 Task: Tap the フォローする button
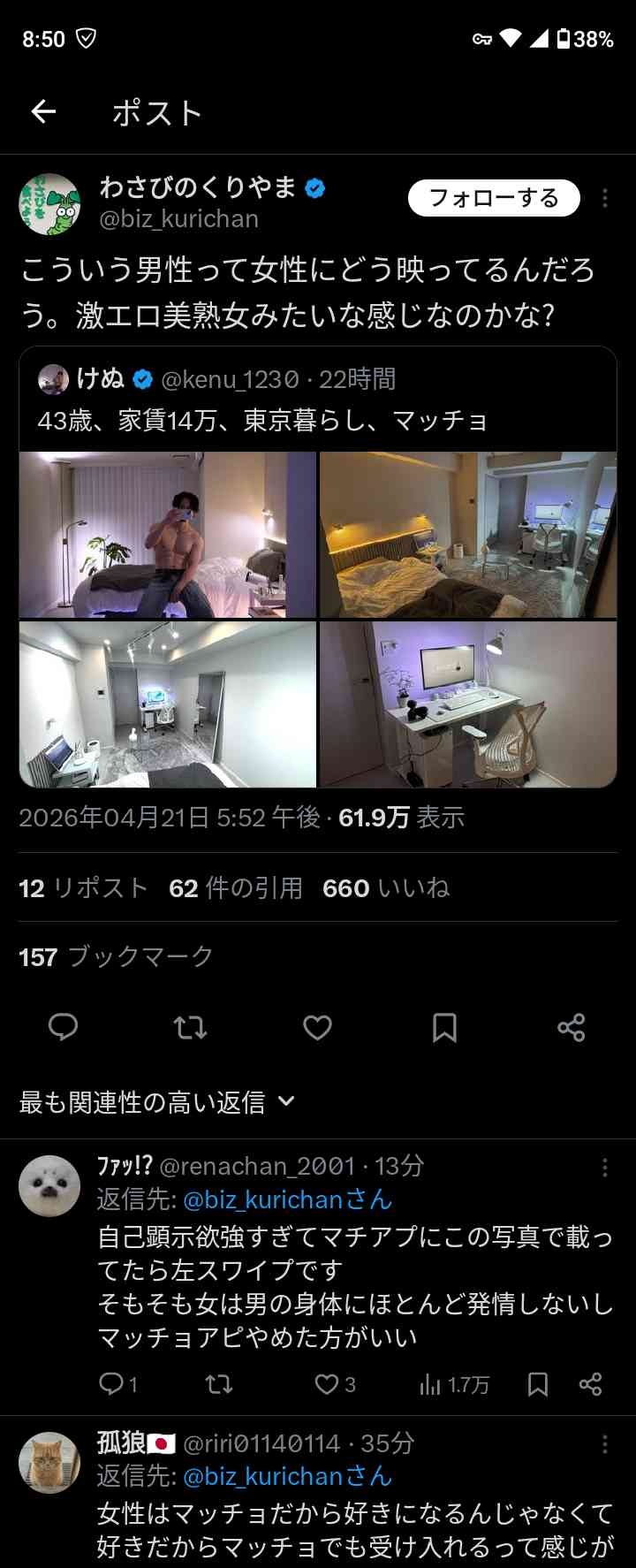494,198
